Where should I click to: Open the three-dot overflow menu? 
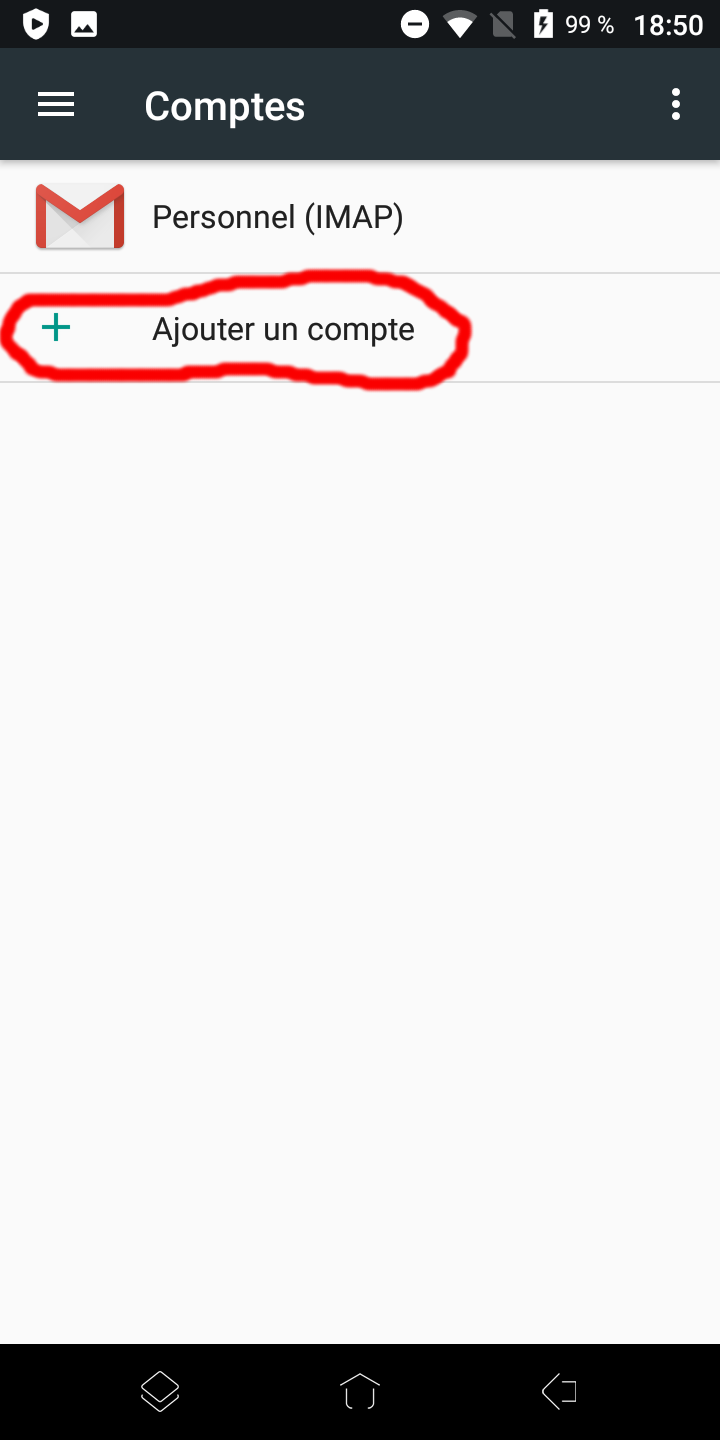click(x=676, y=105)
